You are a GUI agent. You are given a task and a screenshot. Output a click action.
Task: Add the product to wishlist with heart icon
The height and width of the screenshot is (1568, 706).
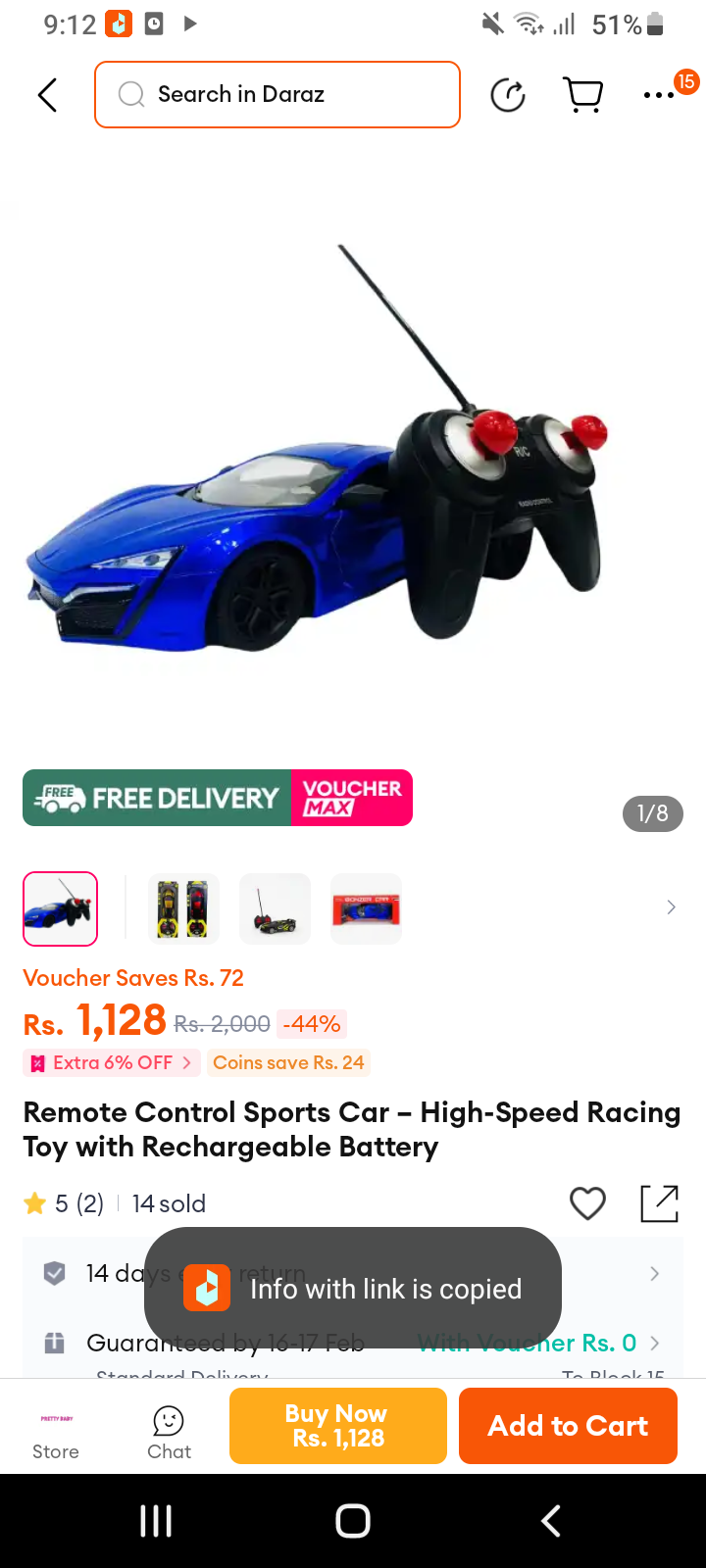click(x=587, y=1202)
